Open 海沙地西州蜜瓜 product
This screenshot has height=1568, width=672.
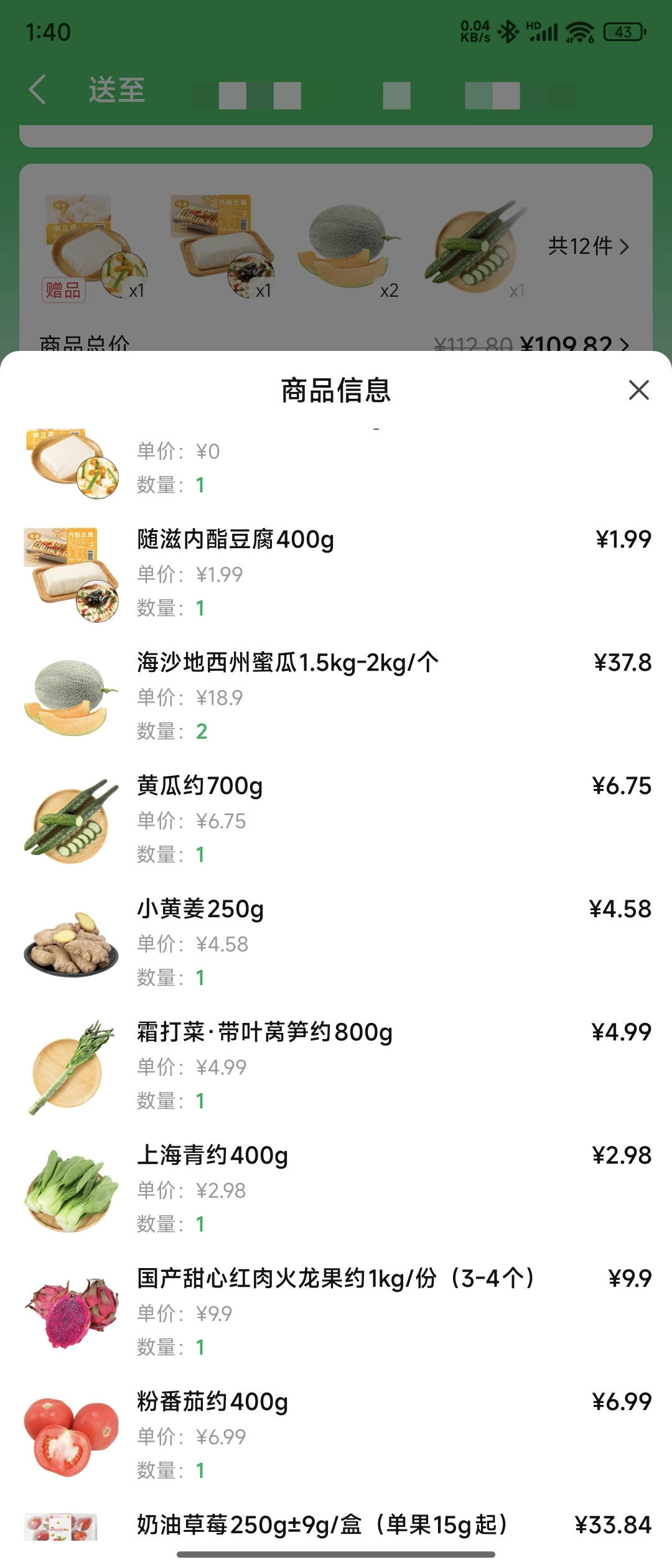[x=287, y=663]
